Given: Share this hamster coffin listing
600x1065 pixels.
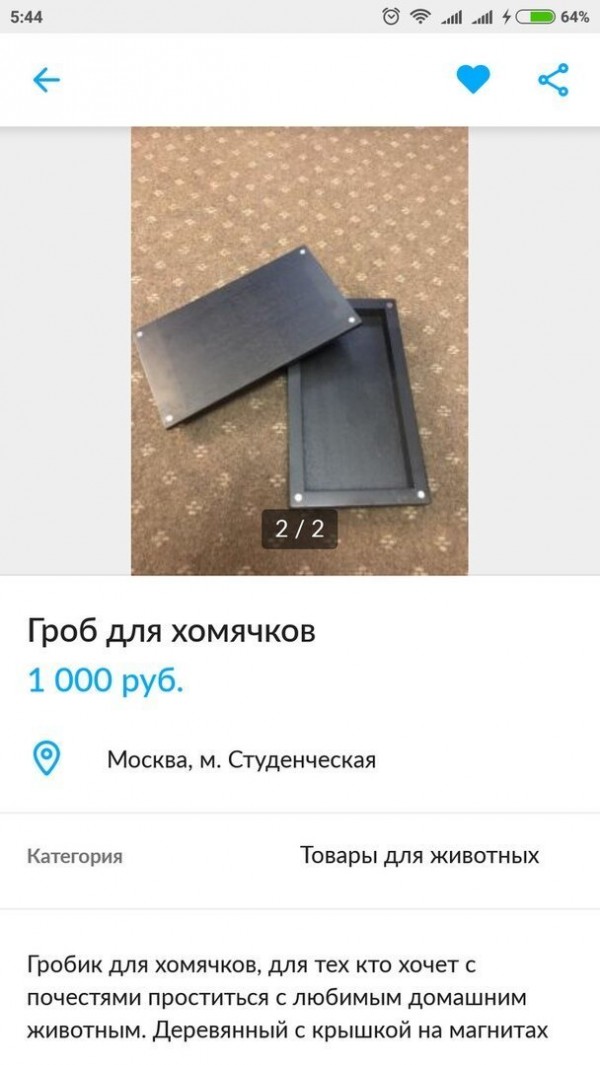Looking at the screenshot, I should [x=553, y=80].
